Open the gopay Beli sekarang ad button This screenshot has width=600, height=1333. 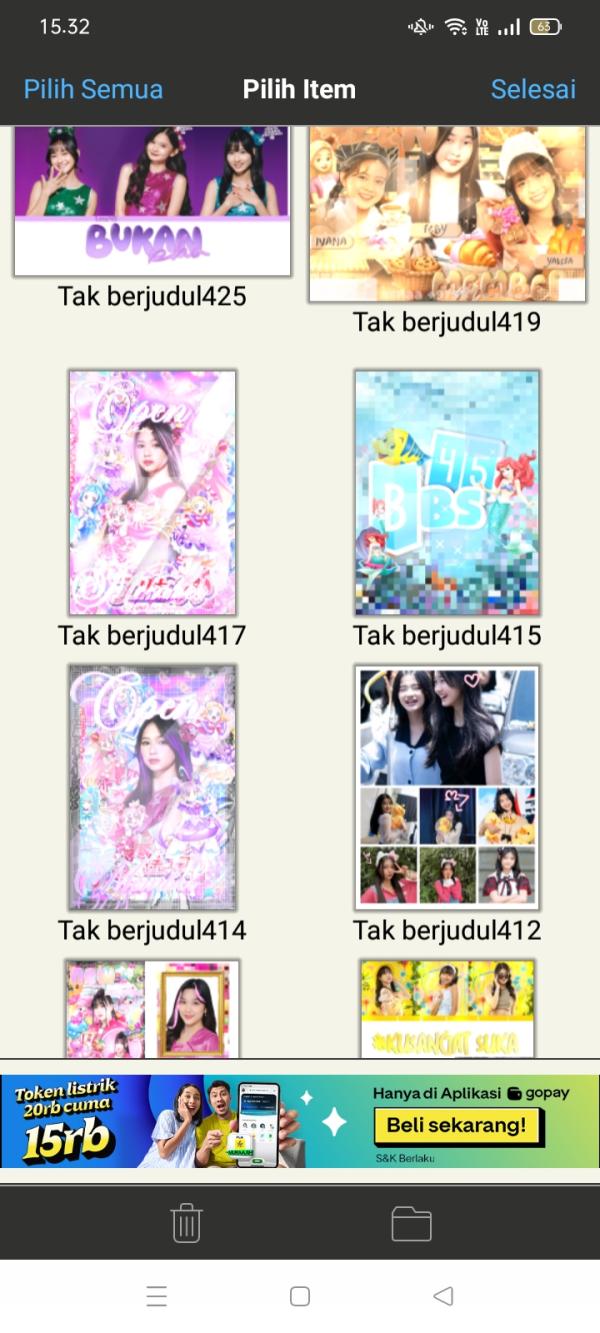(x=456, y=1125)
